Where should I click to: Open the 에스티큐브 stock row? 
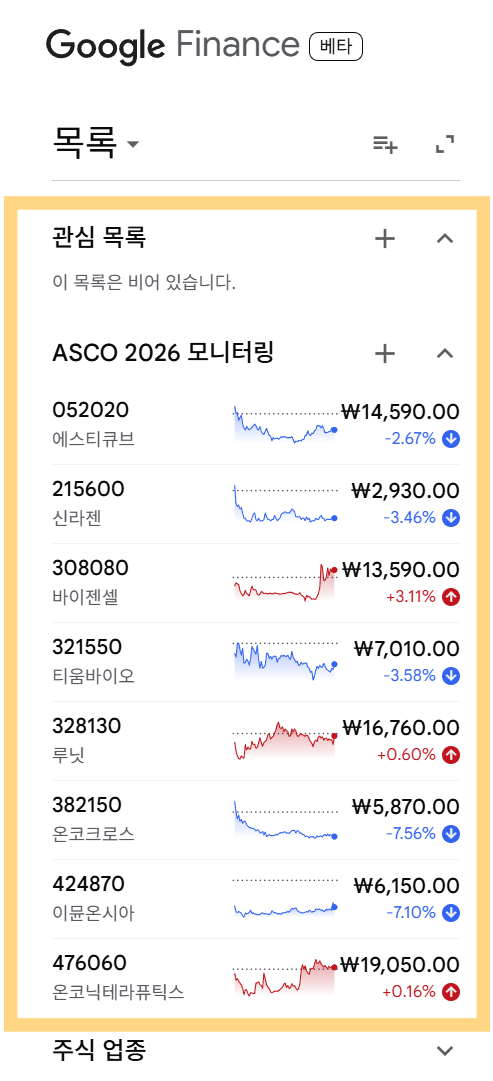click(256, 425)
